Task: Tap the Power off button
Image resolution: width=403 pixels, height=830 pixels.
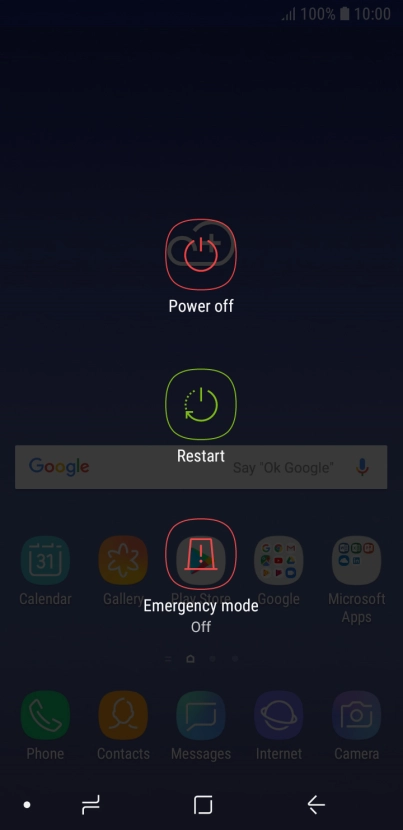Action: (201, 255)
